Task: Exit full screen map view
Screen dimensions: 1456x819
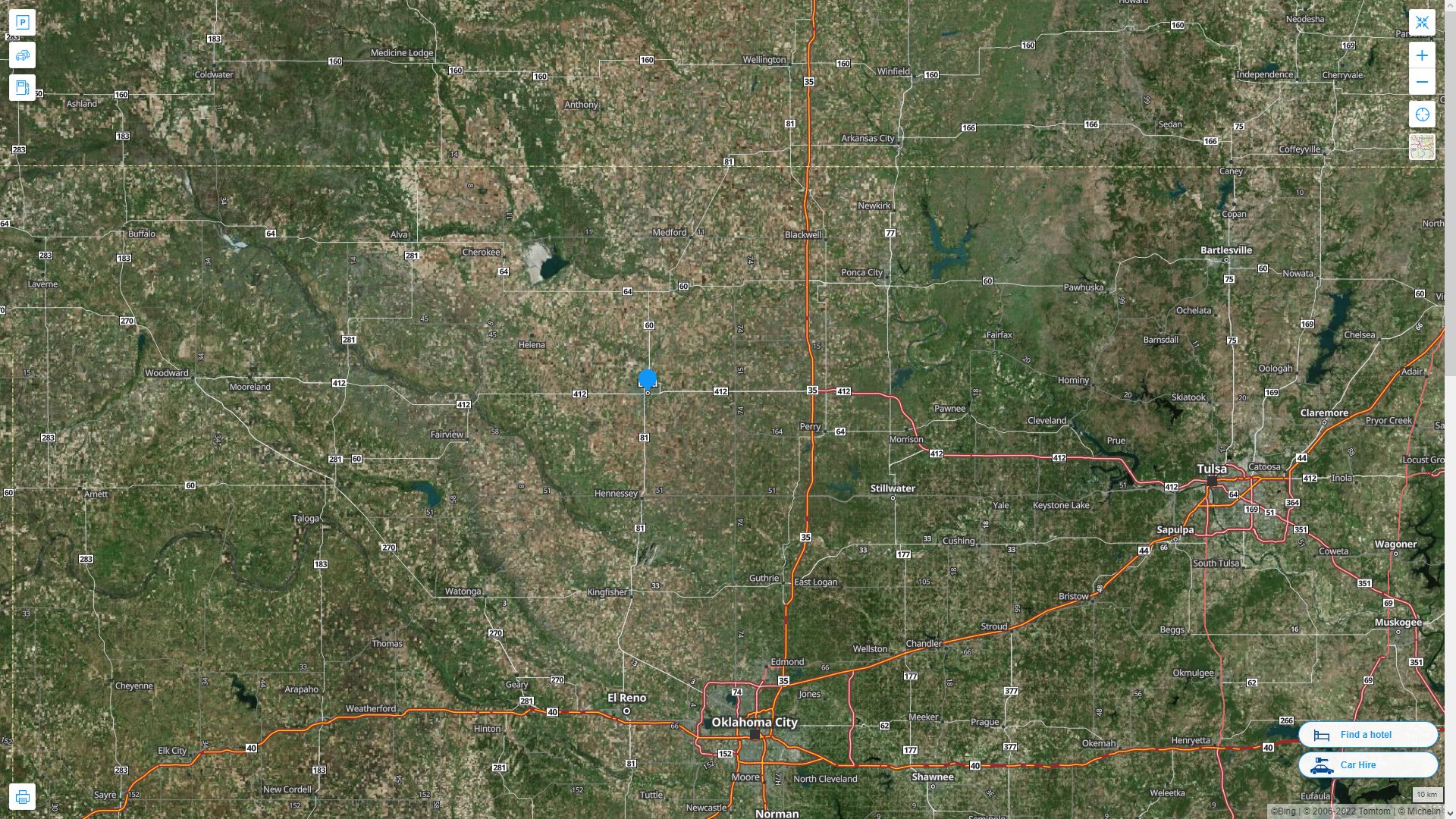Action: 1422,23
